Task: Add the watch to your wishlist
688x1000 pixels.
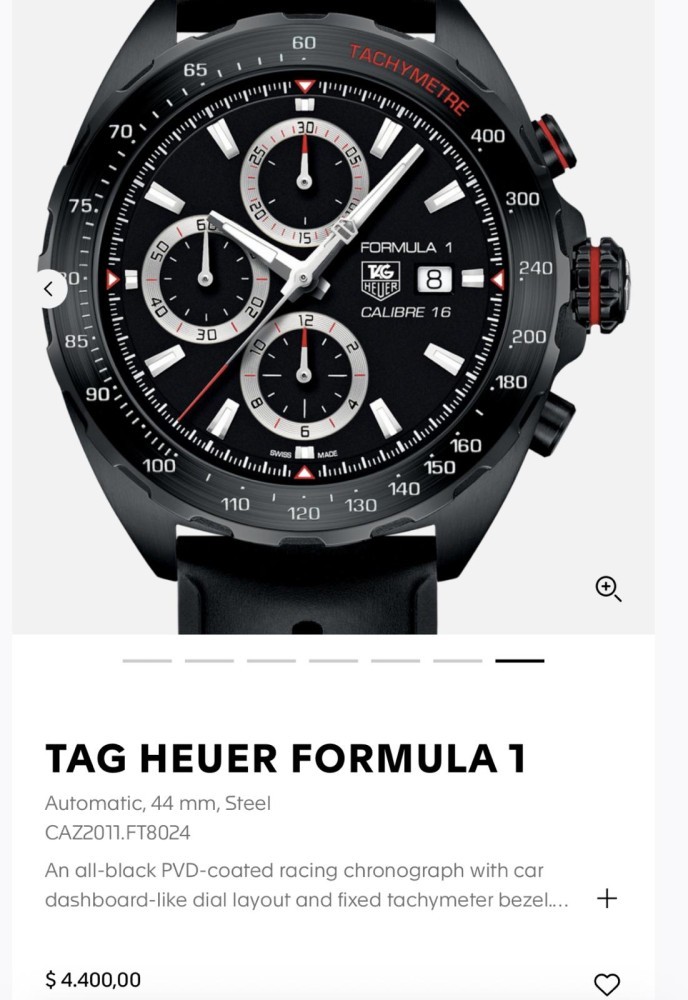Action: 606,984
